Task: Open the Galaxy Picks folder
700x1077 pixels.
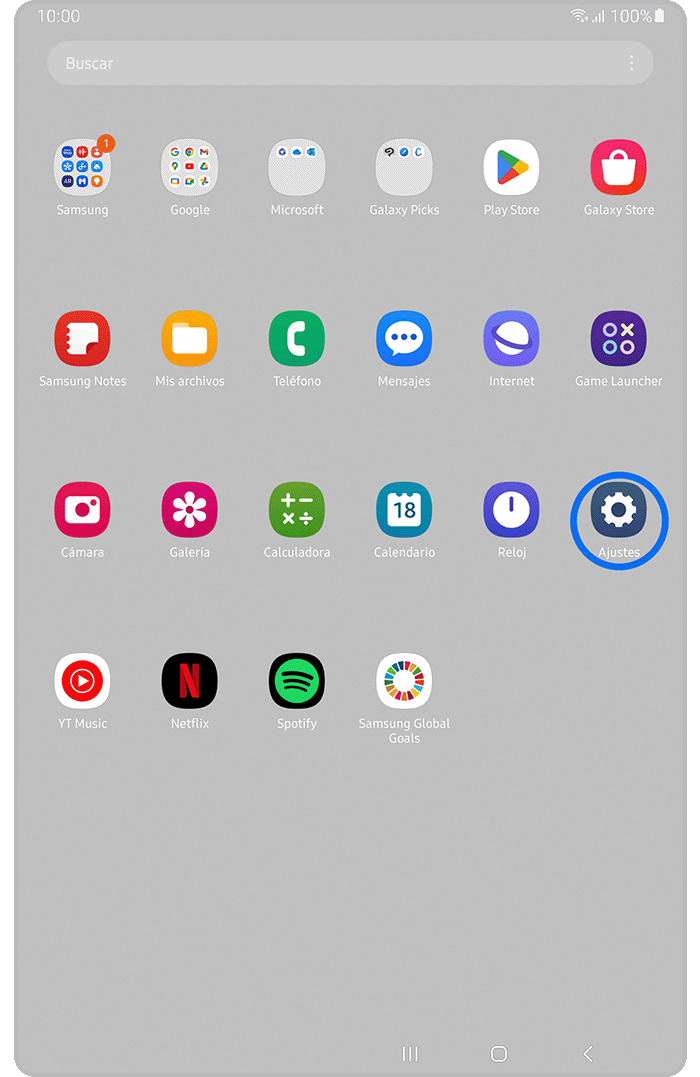Action: (404, 168)
